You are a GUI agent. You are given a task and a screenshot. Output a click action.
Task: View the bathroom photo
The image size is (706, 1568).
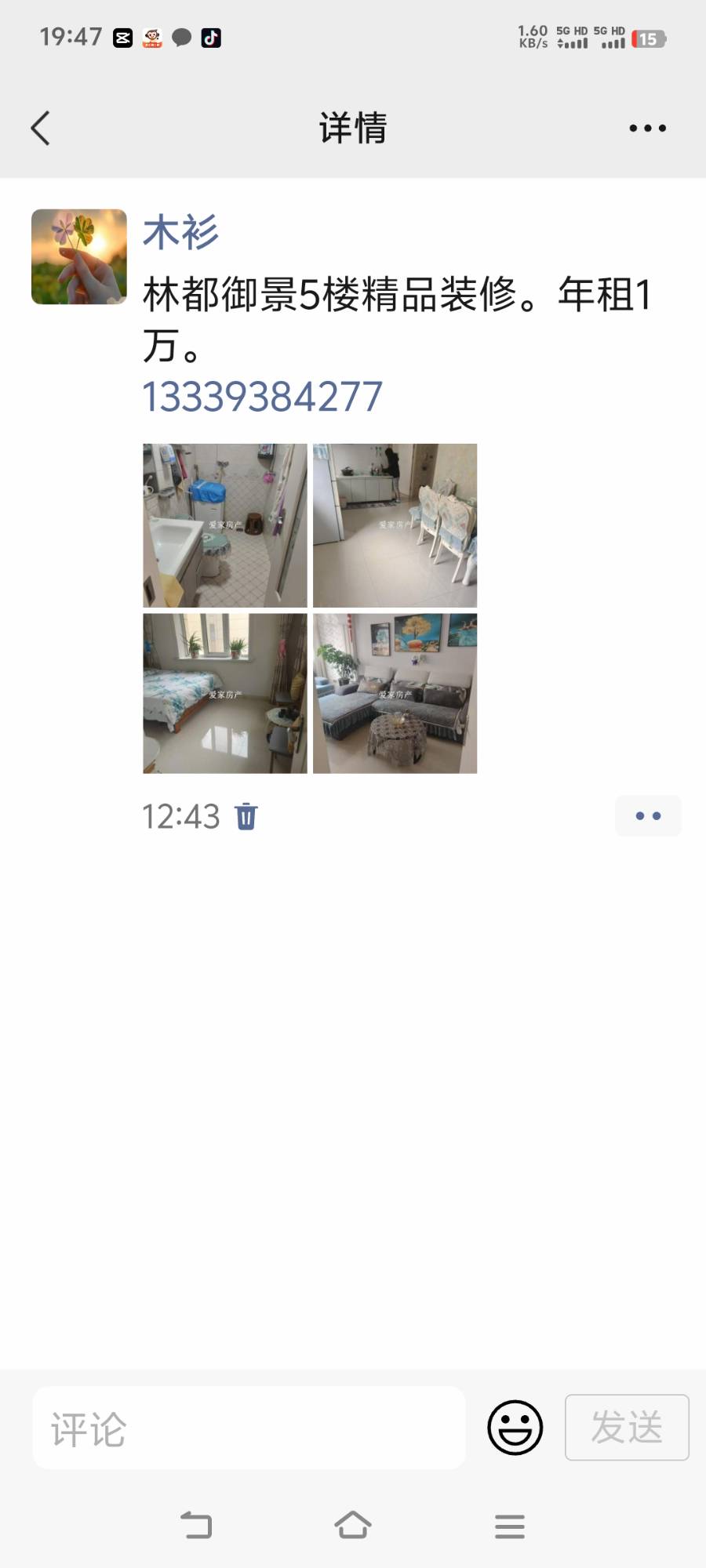225,525
